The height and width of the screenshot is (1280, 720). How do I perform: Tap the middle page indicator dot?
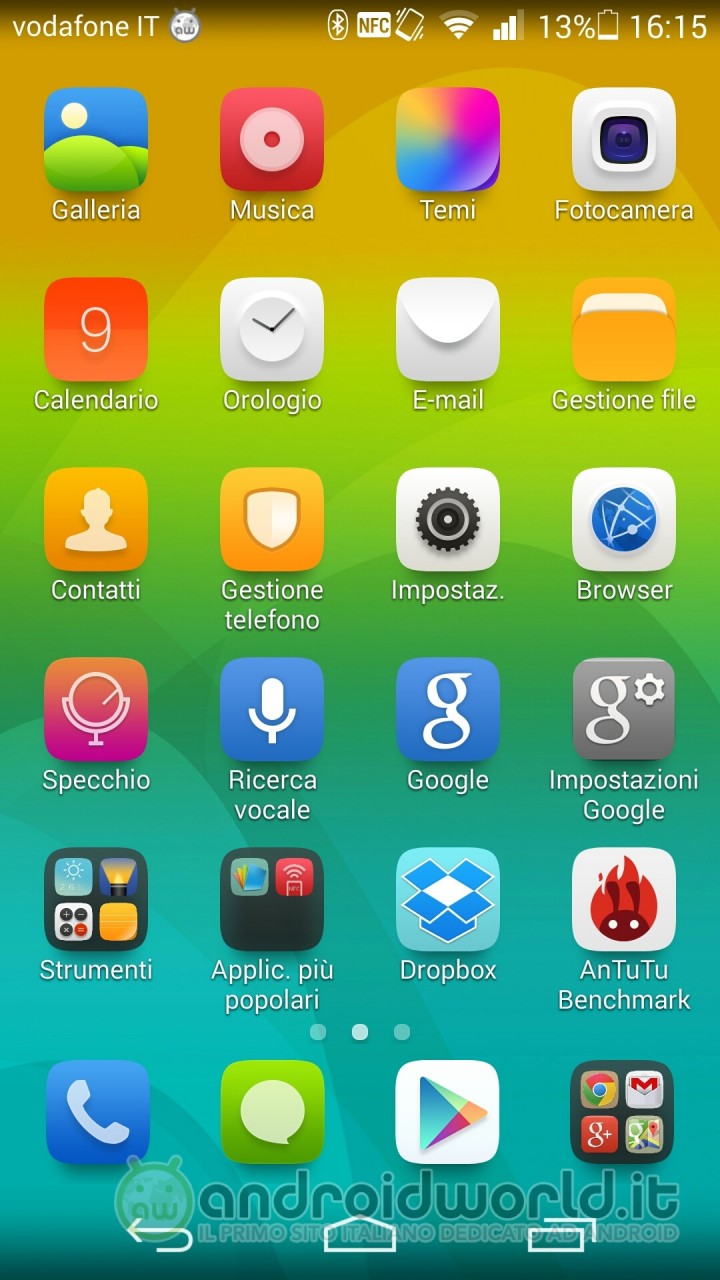(x=359, y=1033)
